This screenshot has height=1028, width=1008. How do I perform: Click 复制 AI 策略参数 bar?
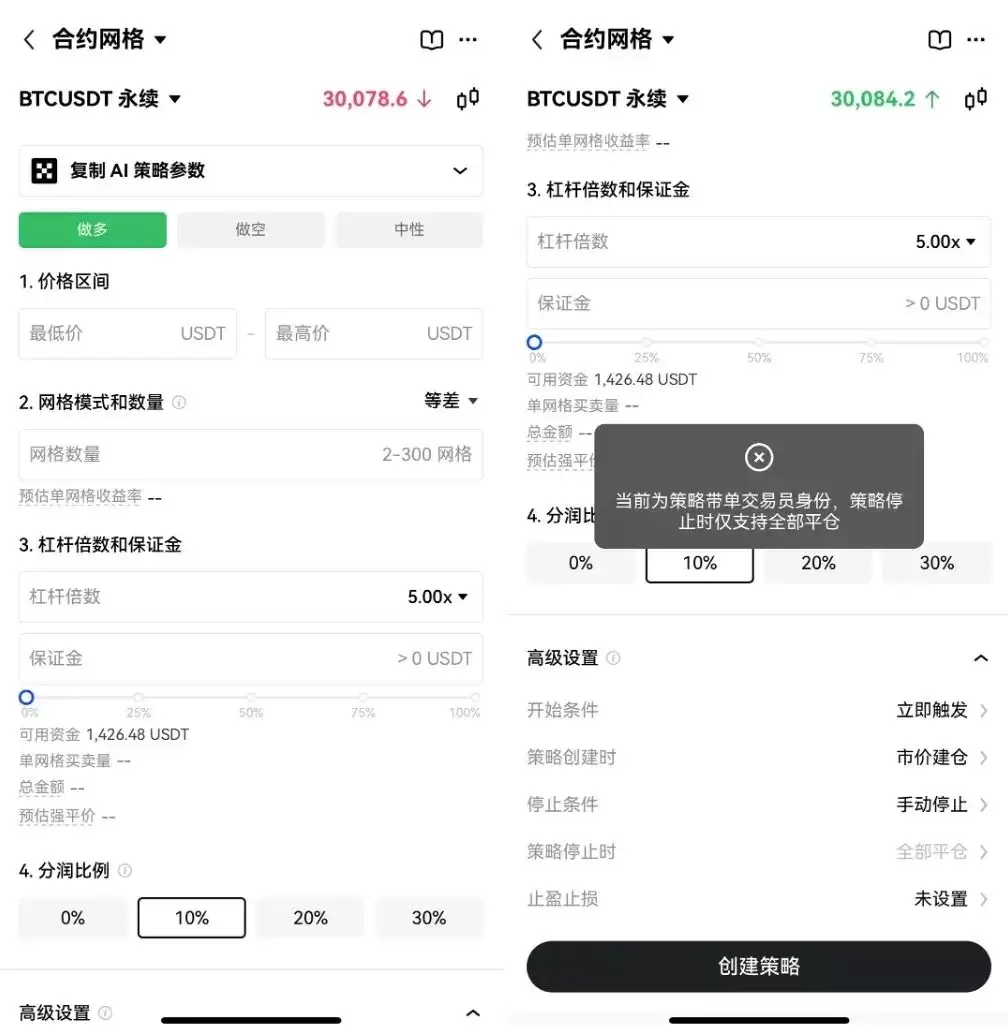pyautogui.click(x=250, y=170)
